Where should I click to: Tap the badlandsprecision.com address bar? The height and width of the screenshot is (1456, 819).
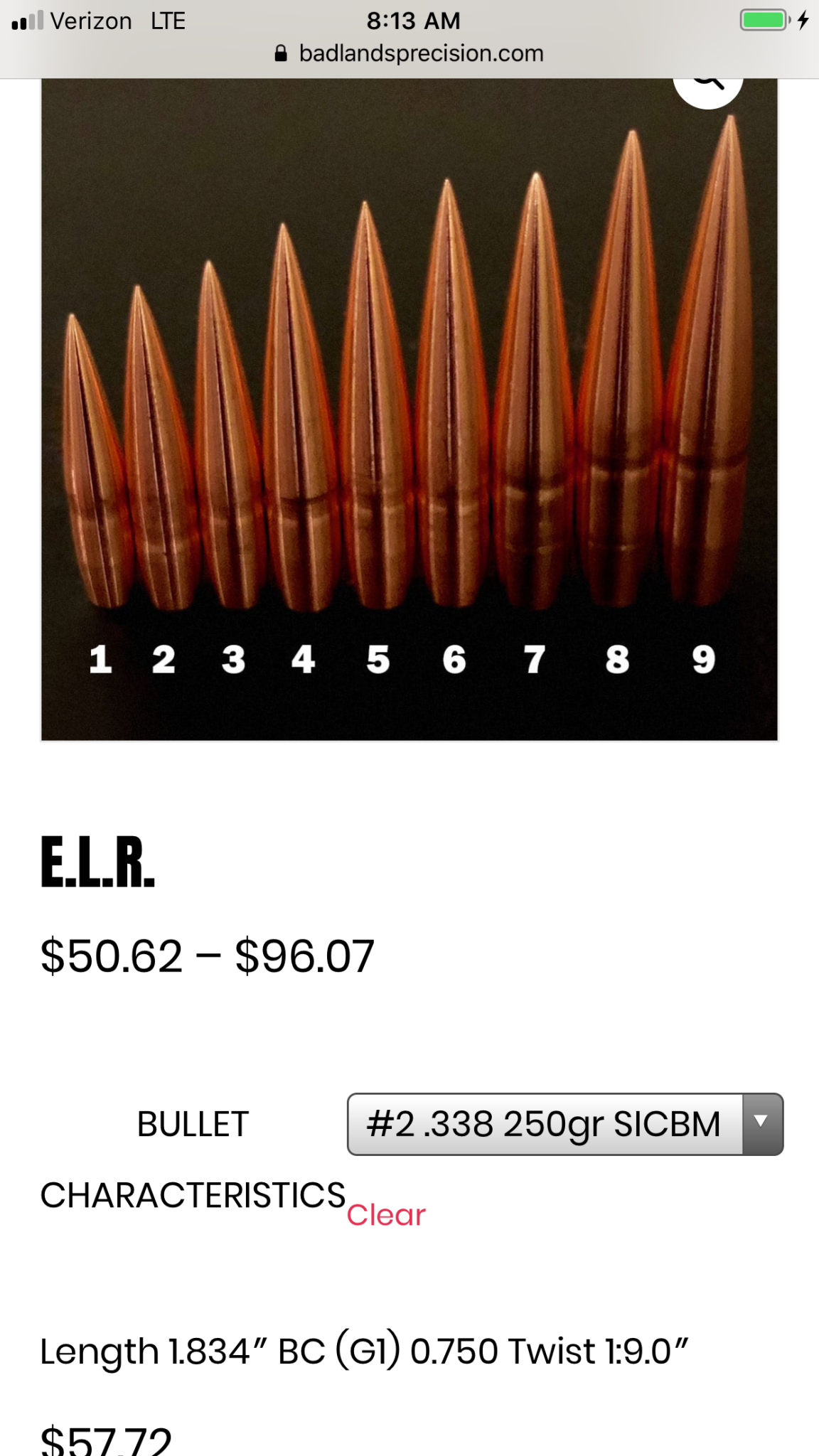point(409,53)
